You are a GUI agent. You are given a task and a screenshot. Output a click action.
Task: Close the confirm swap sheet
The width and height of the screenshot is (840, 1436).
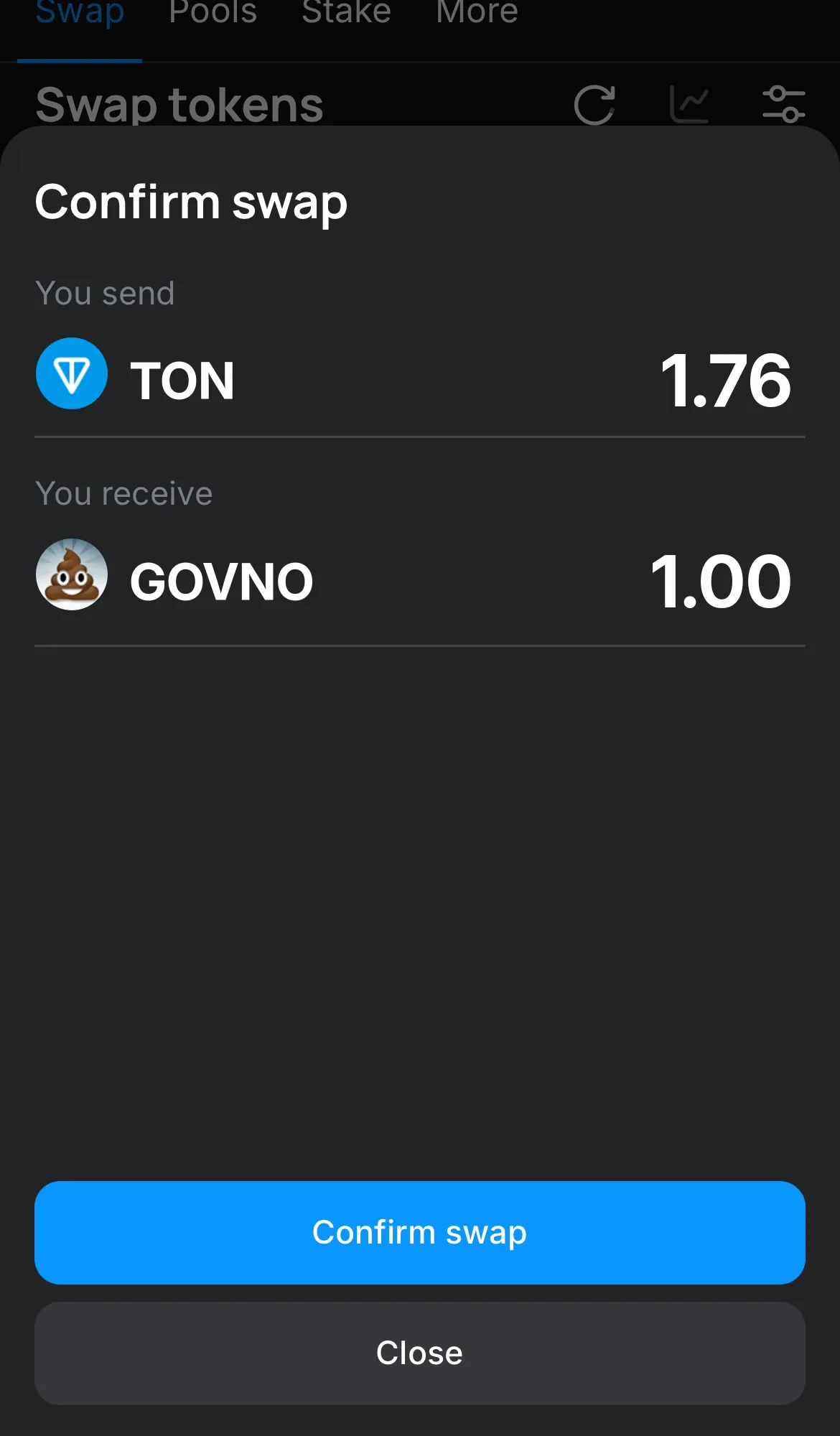(x=419, y=1353)
